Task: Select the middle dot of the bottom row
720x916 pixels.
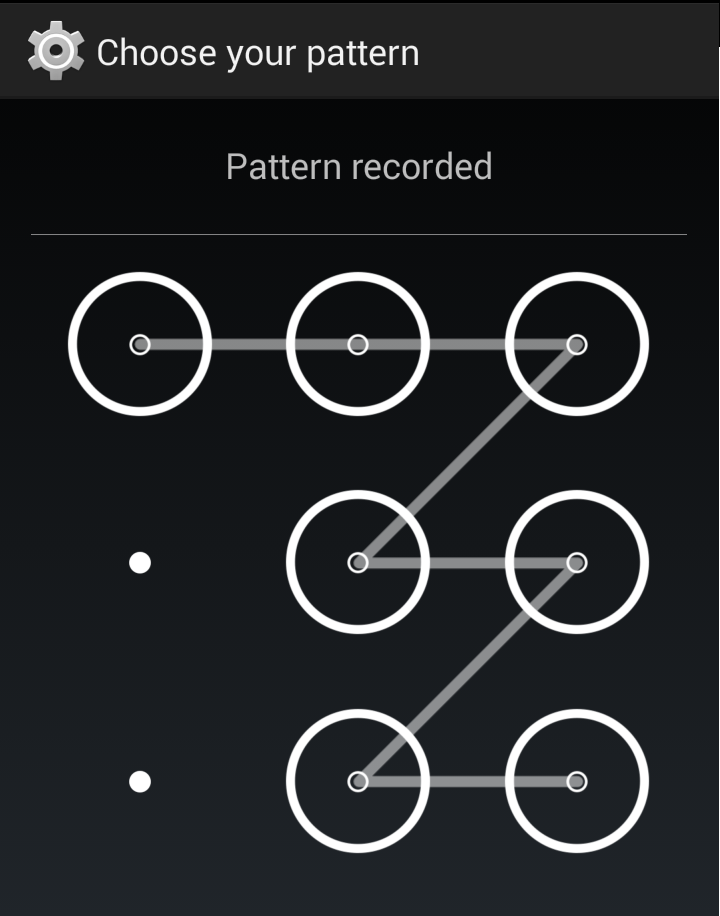Action: [358, 781]
